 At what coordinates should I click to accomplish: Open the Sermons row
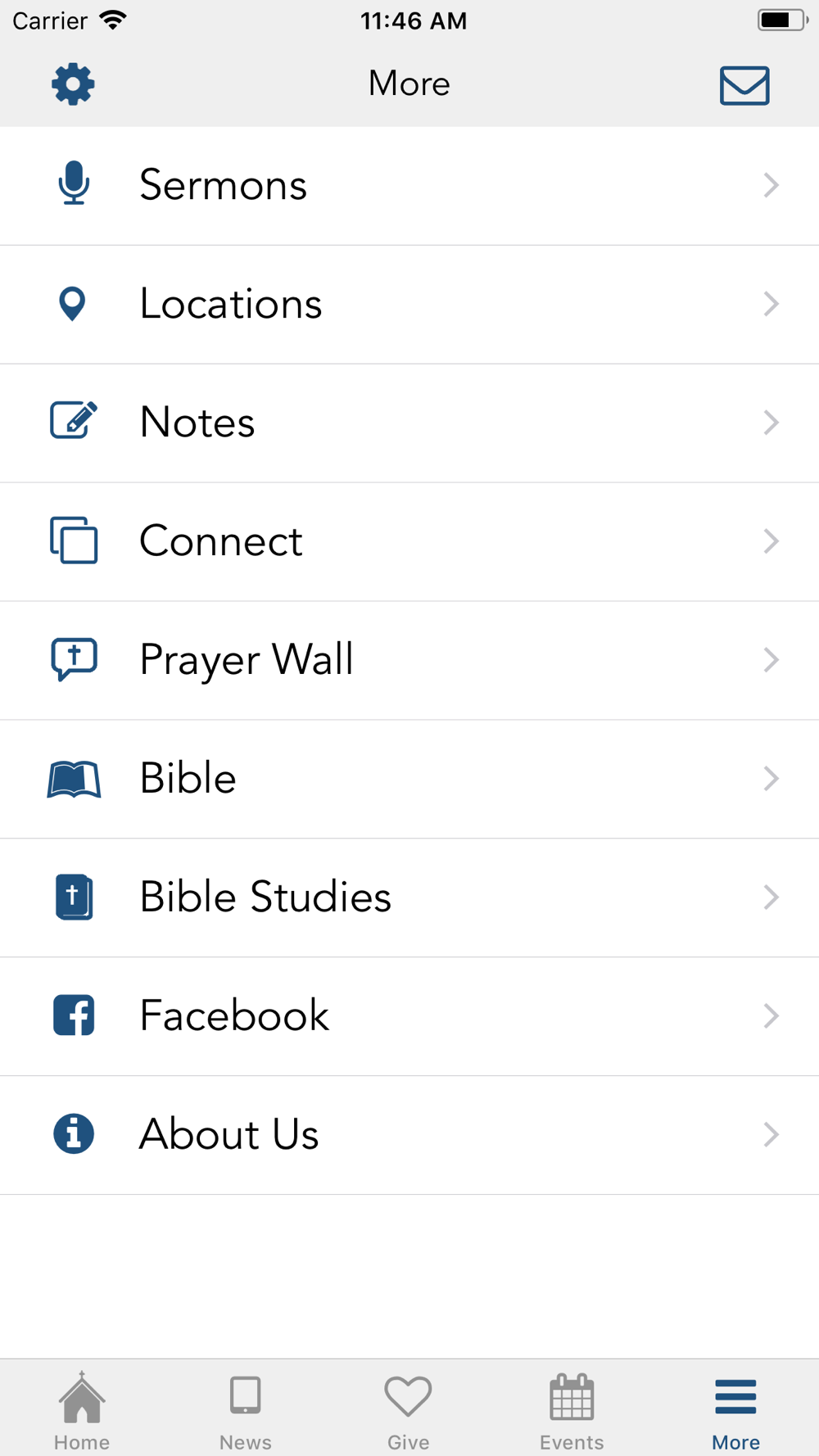[x=409, y=186]
